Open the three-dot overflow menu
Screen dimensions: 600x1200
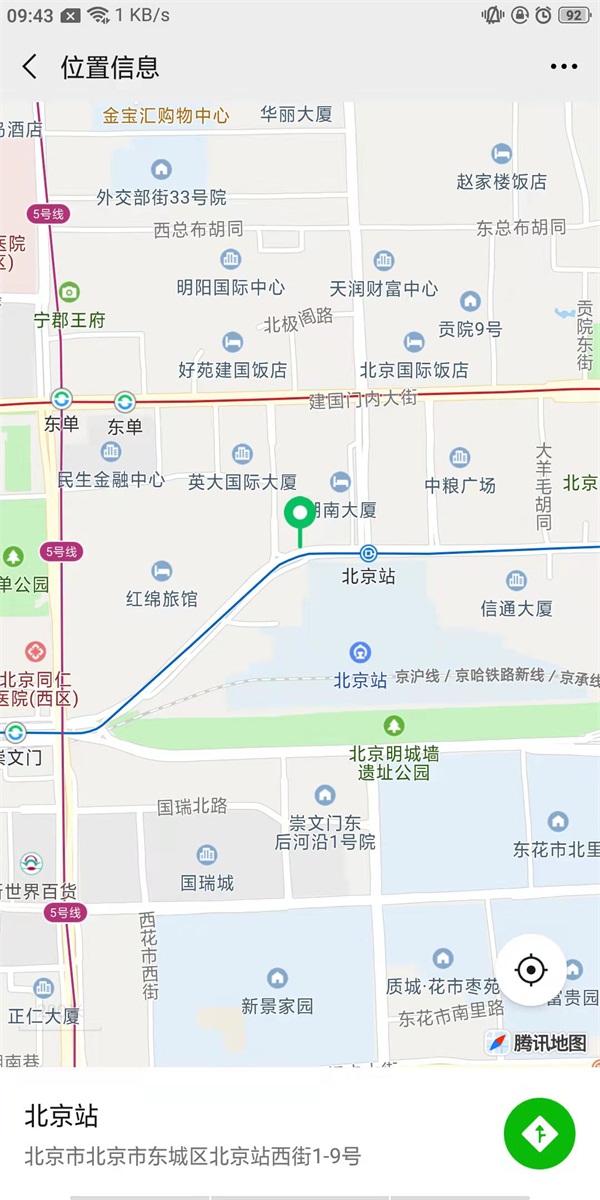[564, 67]
